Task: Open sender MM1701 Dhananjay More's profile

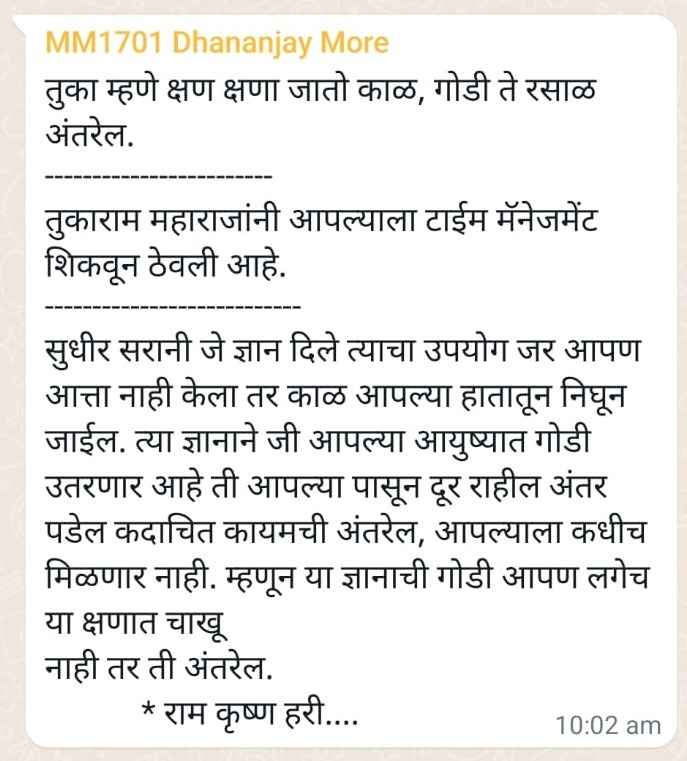Action: [x=217, y=43]
